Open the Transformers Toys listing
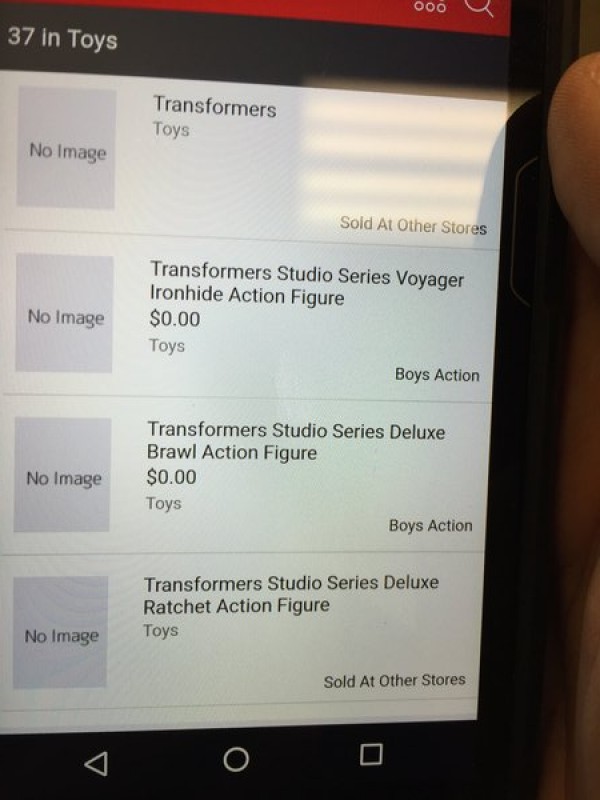 coord(252,150)
